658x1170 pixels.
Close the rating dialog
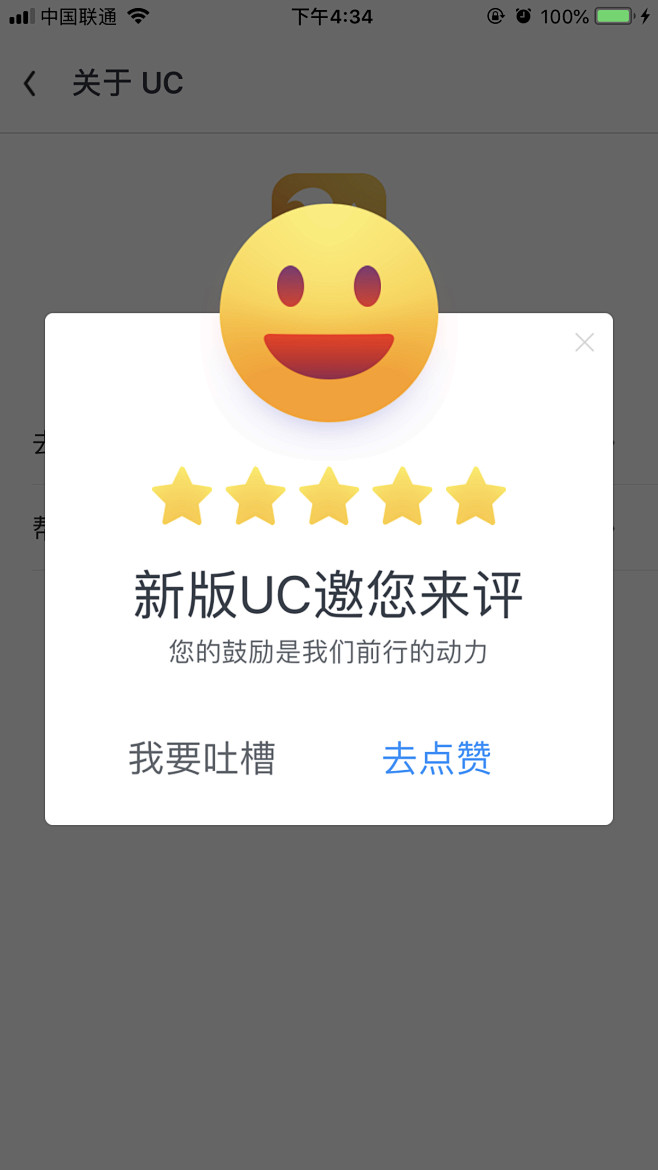pyautogui.click(x=584, y=342)
